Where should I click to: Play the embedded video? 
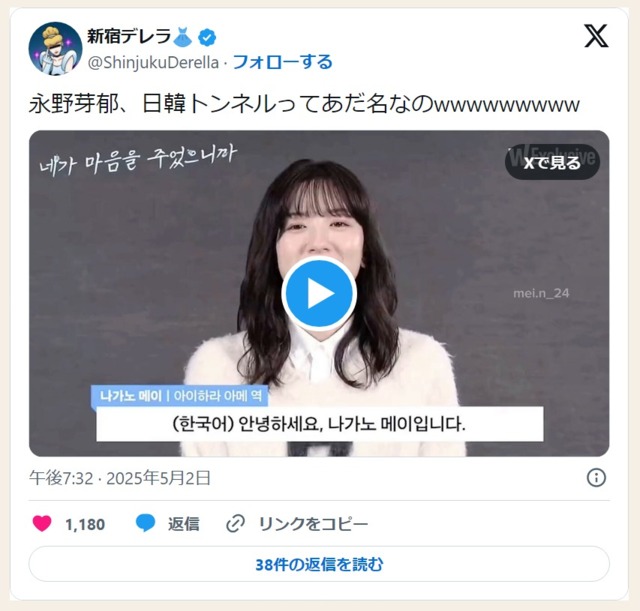coord(319,293)
